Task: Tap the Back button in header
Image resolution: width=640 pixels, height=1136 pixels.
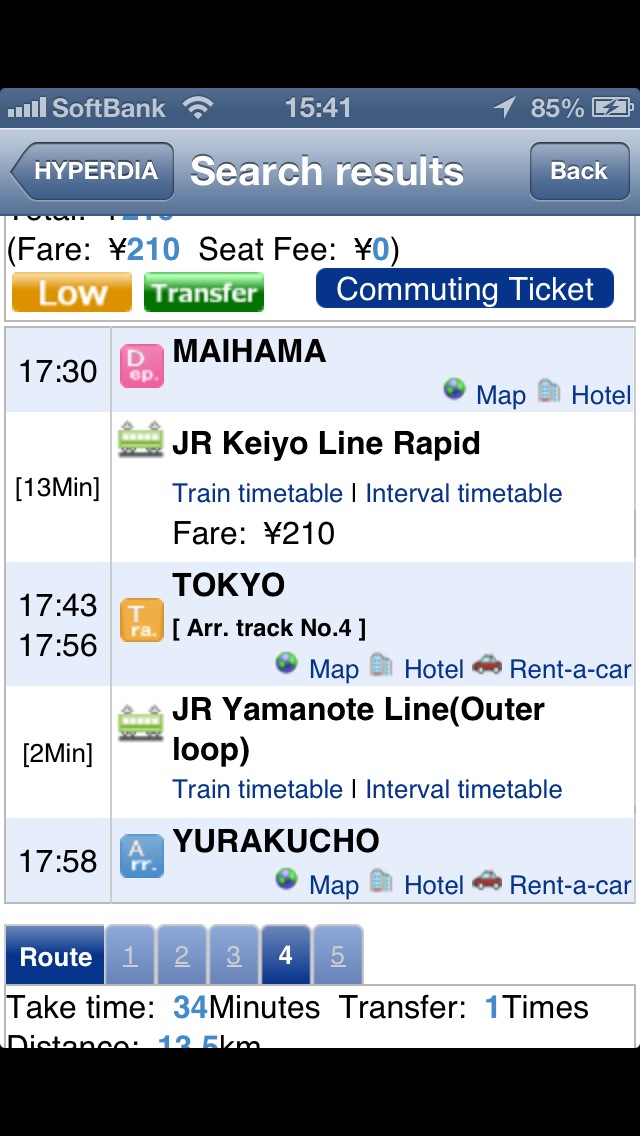Action: pos(579,171)
